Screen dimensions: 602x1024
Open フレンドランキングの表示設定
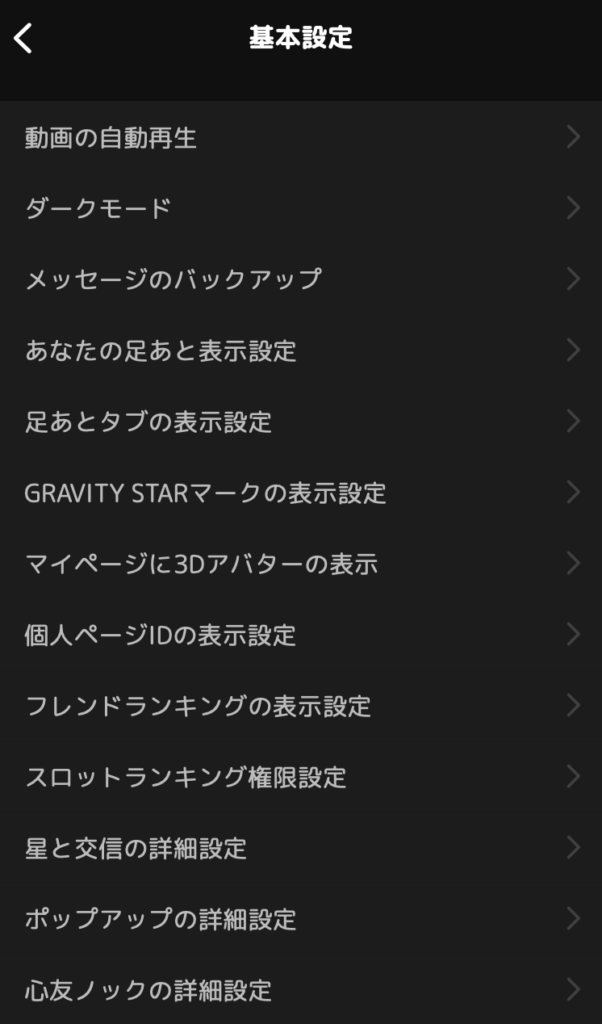click(x=301, y=707)
